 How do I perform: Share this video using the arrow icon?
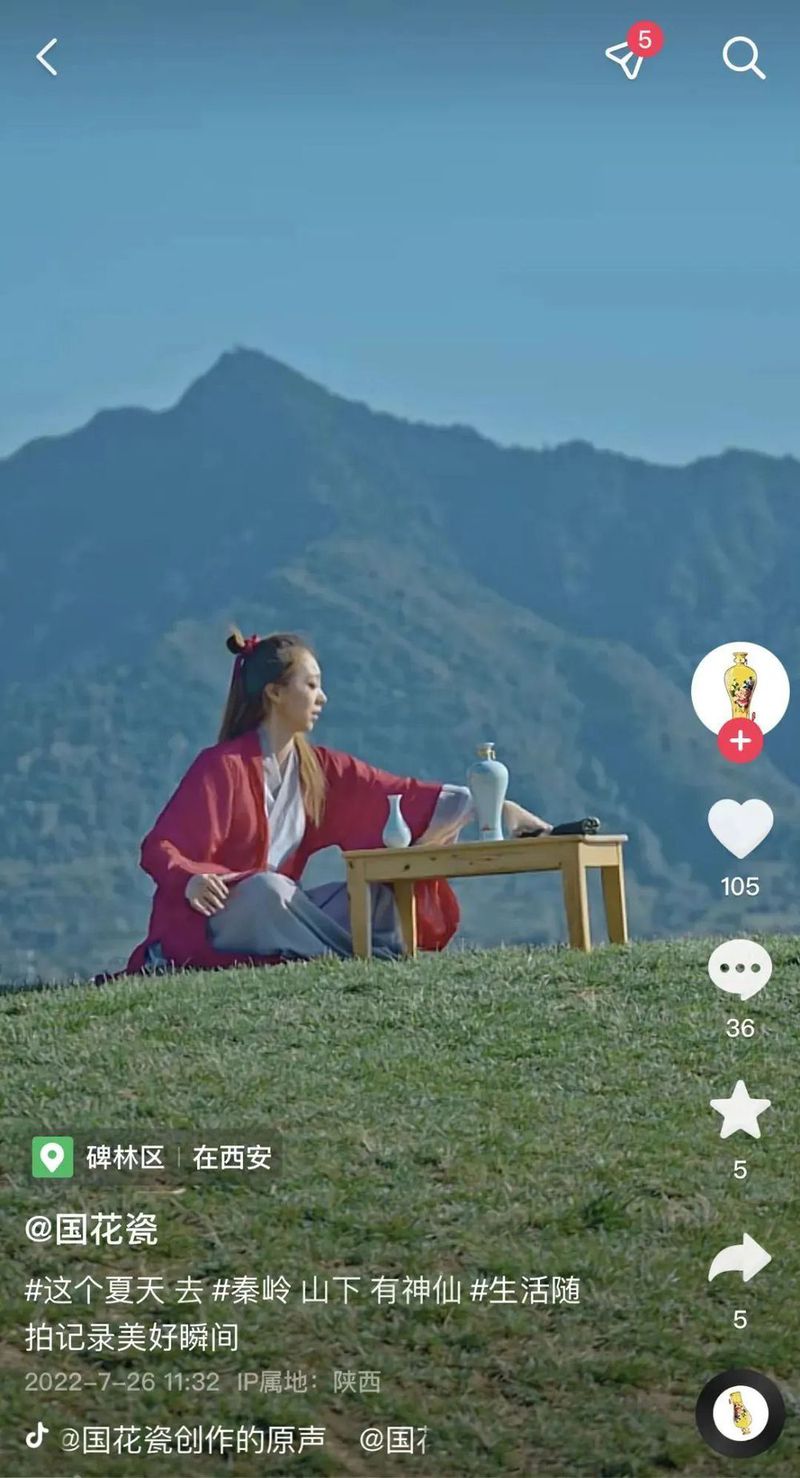coord(740,1259)
